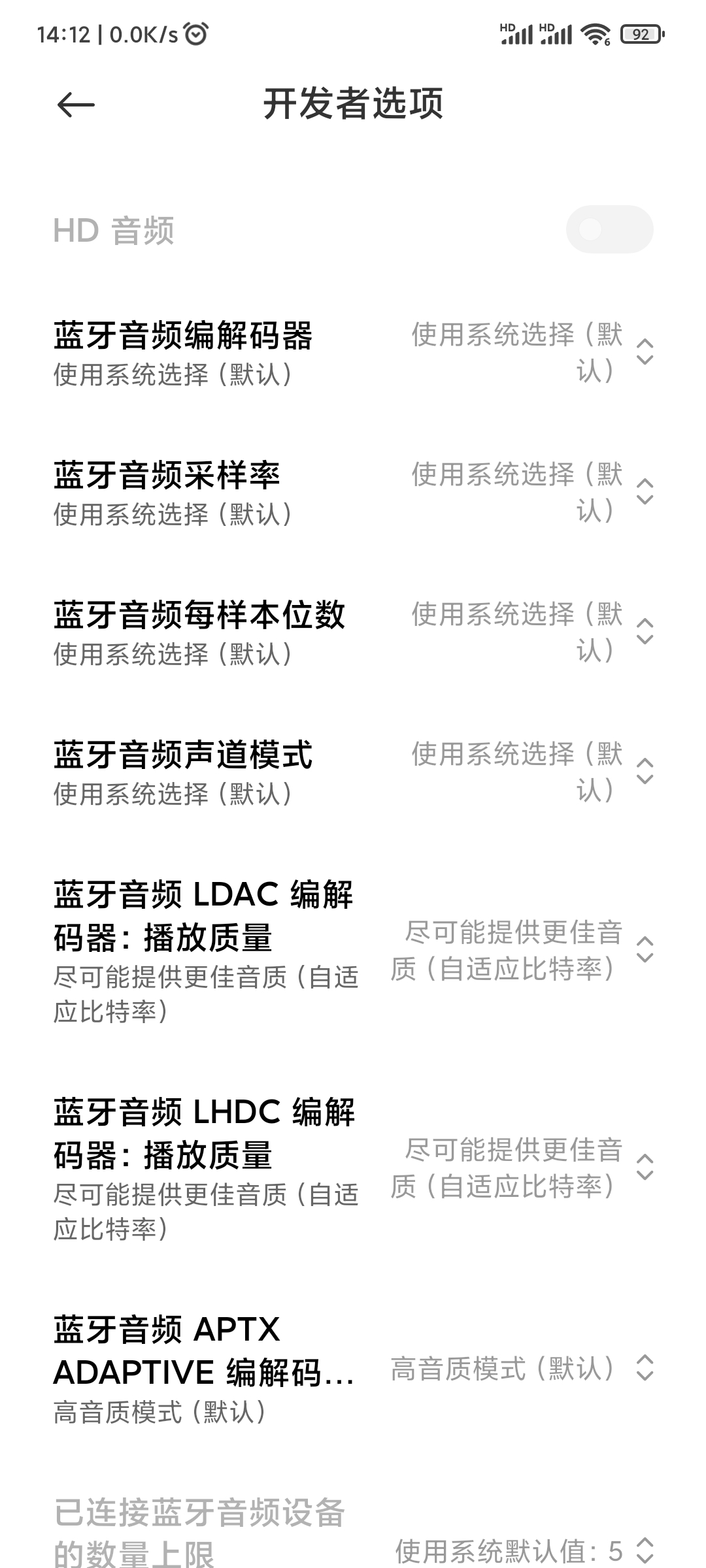The width and height of the screenshot is (706, 1568).
Task: Toggle the HD 音频 switch
Action: [609, 229]
